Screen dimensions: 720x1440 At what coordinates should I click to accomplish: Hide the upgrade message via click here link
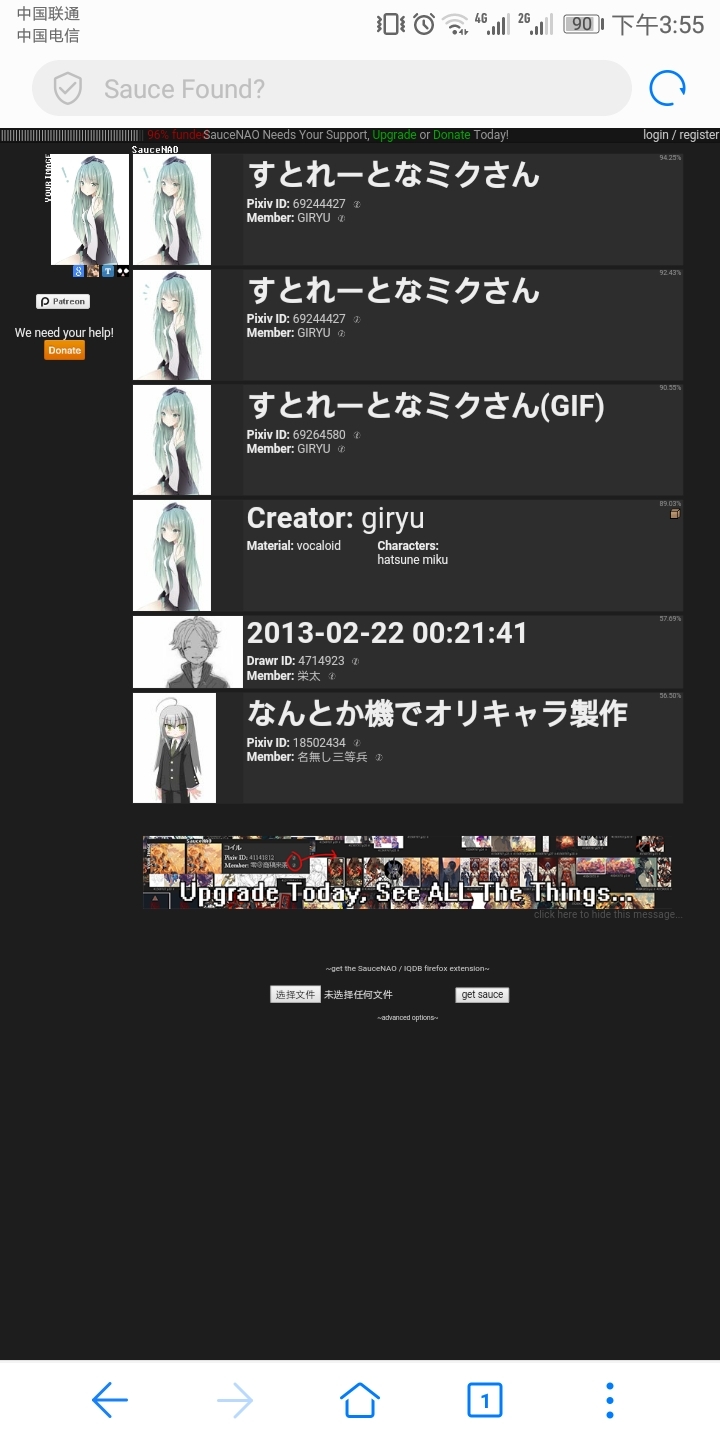607,915
